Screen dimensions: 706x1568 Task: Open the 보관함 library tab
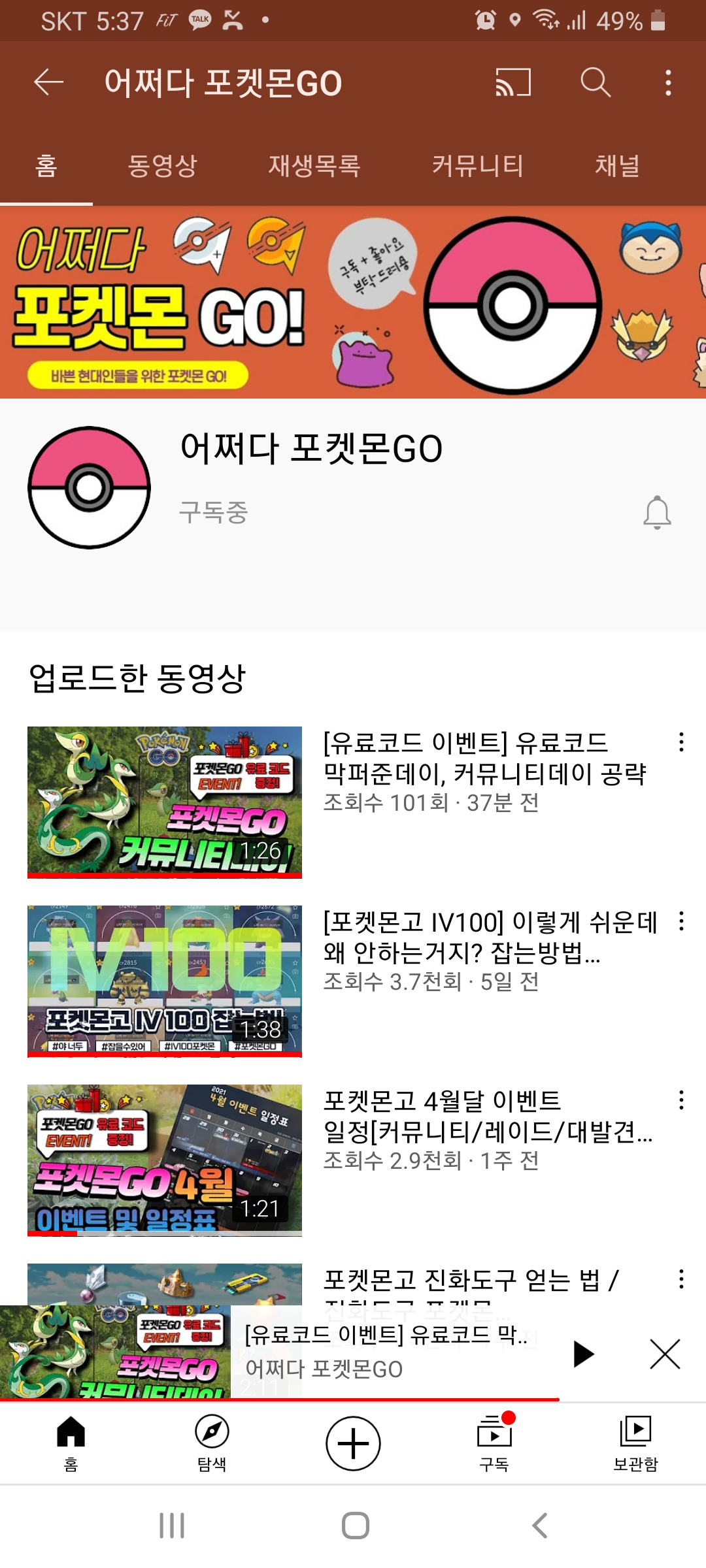[635, 1443]
